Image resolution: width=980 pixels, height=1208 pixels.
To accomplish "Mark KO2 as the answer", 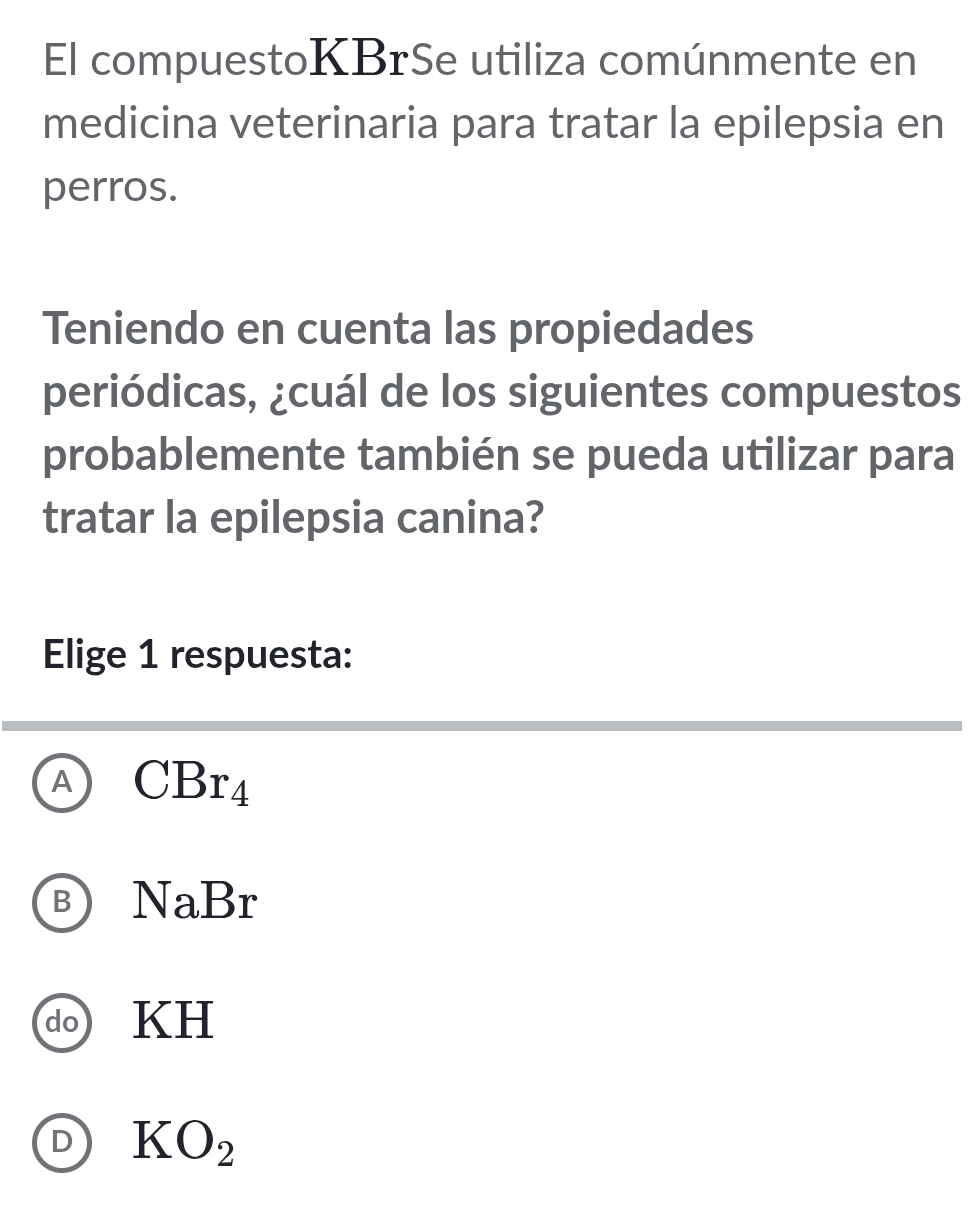I will [x=66, y=1141].
